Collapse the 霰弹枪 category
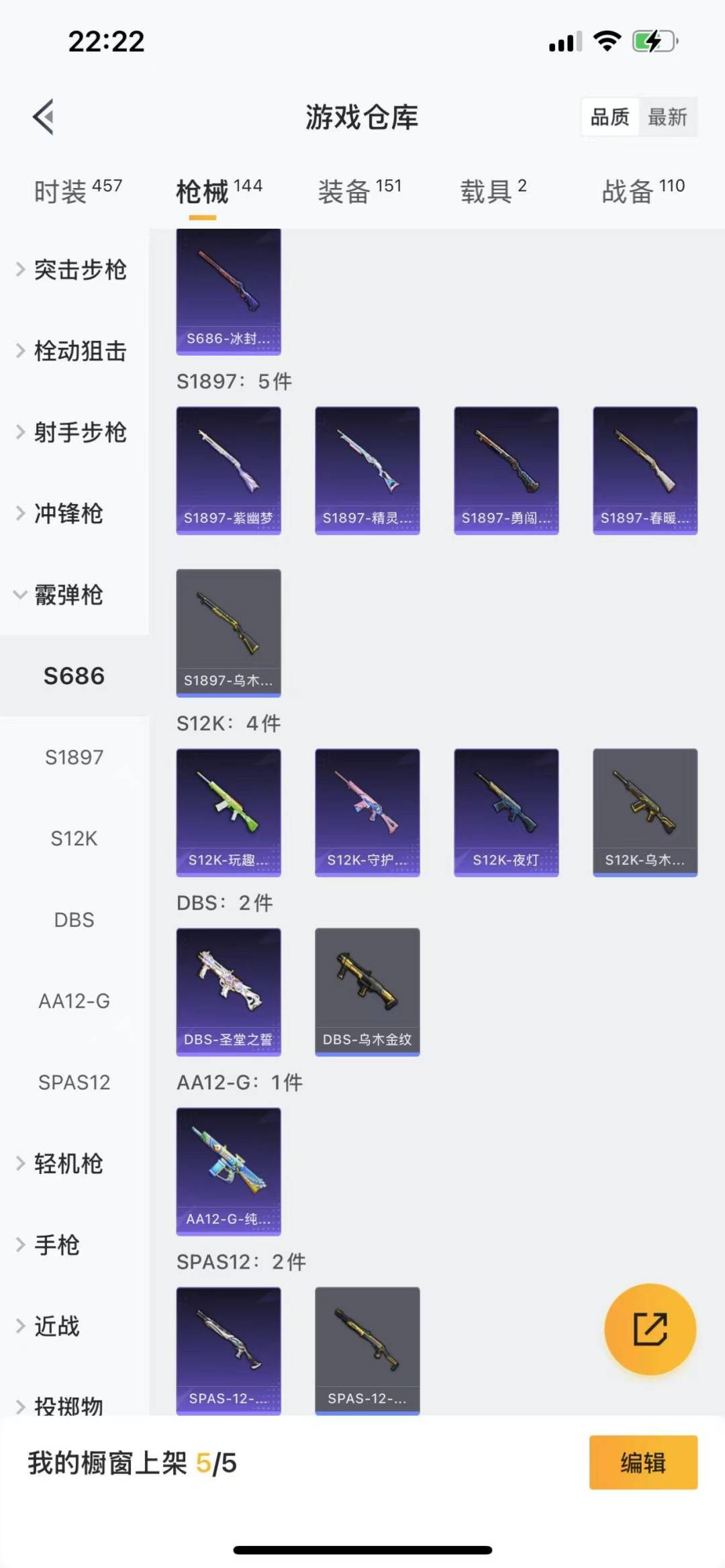The height and width of the screenshot is (1568, 725). point(67,595)
